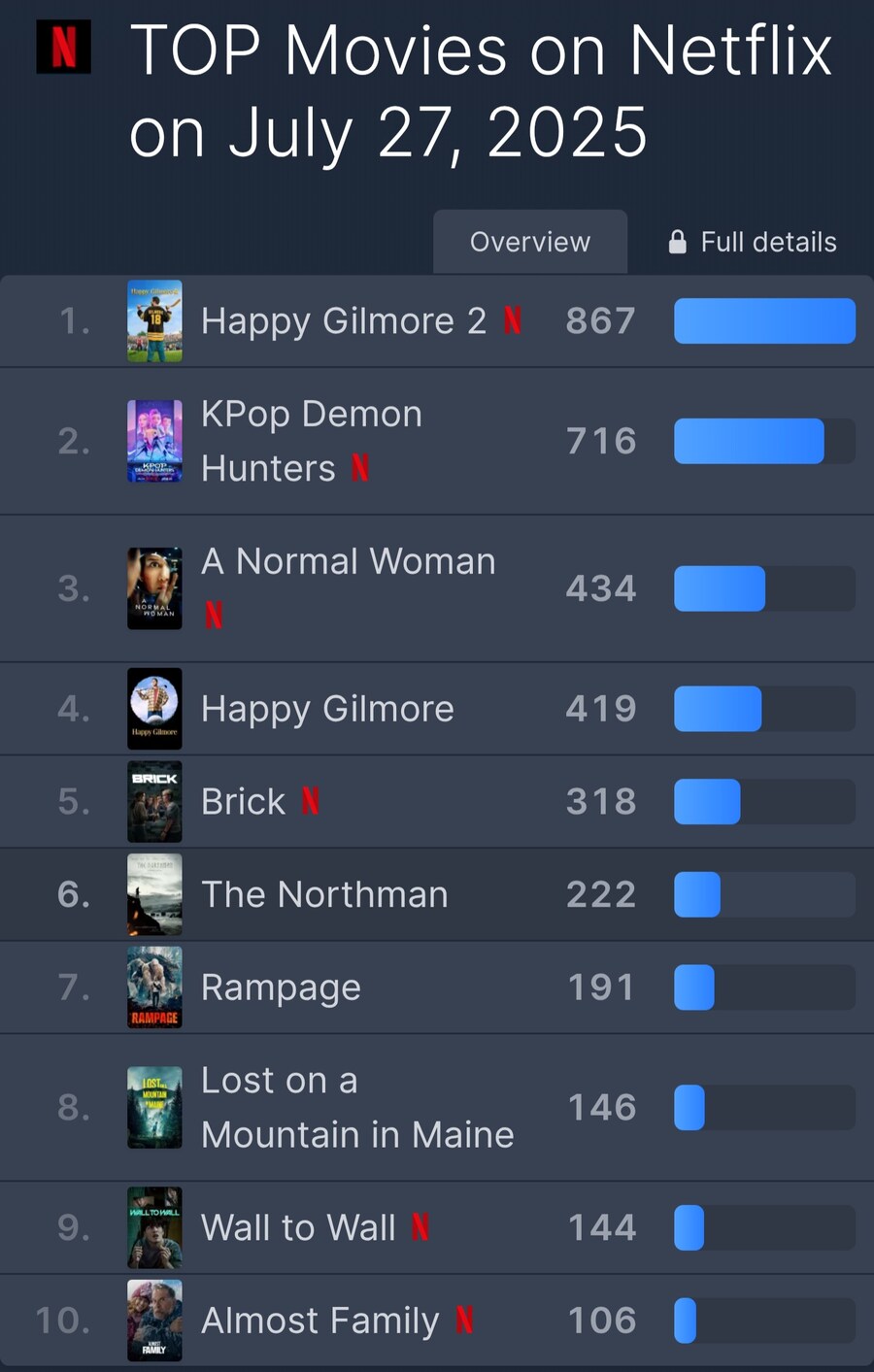Viewport: 874px width, 1372px height.
Task: Open the locked Full details tab
Action: [754, 242]
